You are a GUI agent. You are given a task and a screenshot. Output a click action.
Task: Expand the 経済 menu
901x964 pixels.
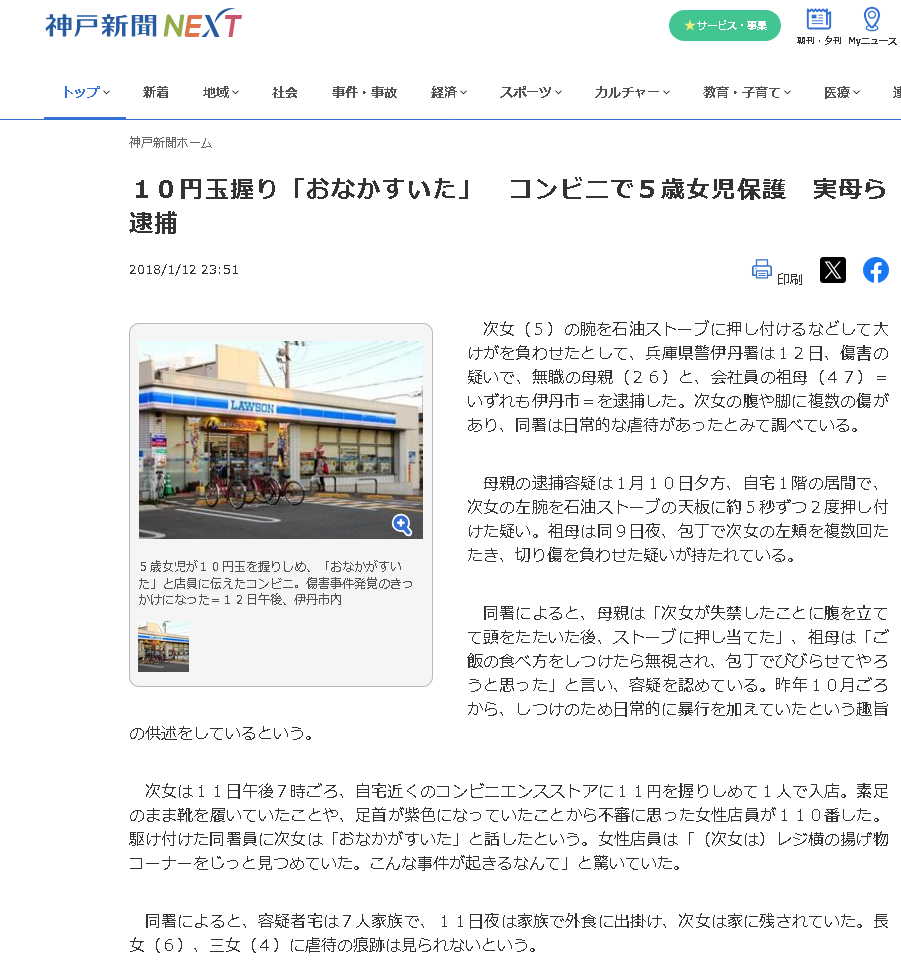click(x=449, y=92)
